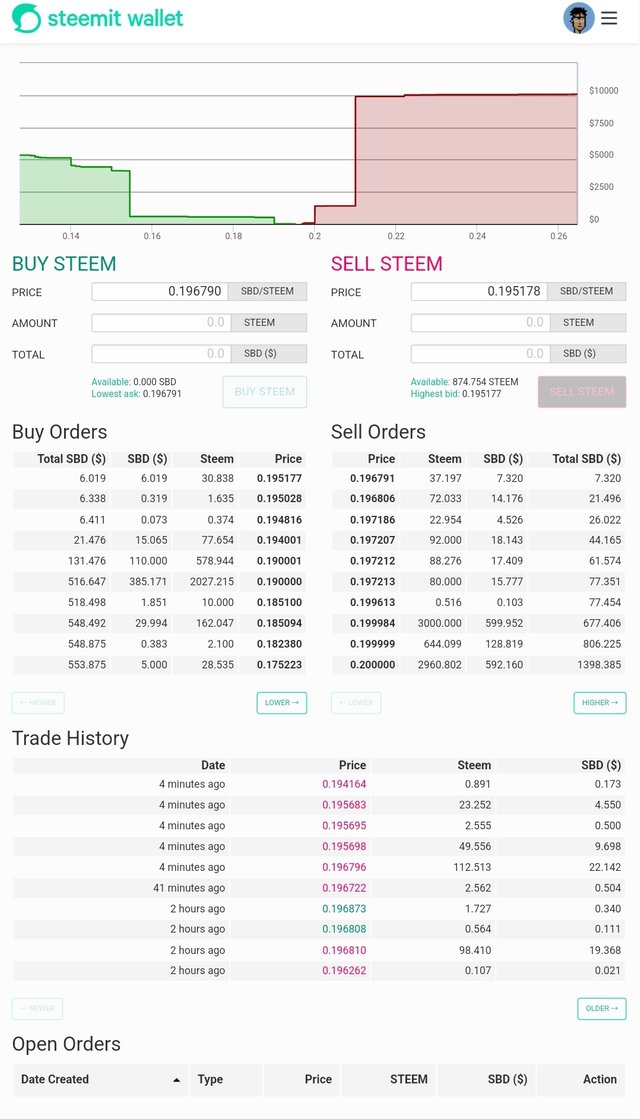This screenshot has height=1119, width=640.
Task: Tap the Buy Steem button
Action: 265,392
